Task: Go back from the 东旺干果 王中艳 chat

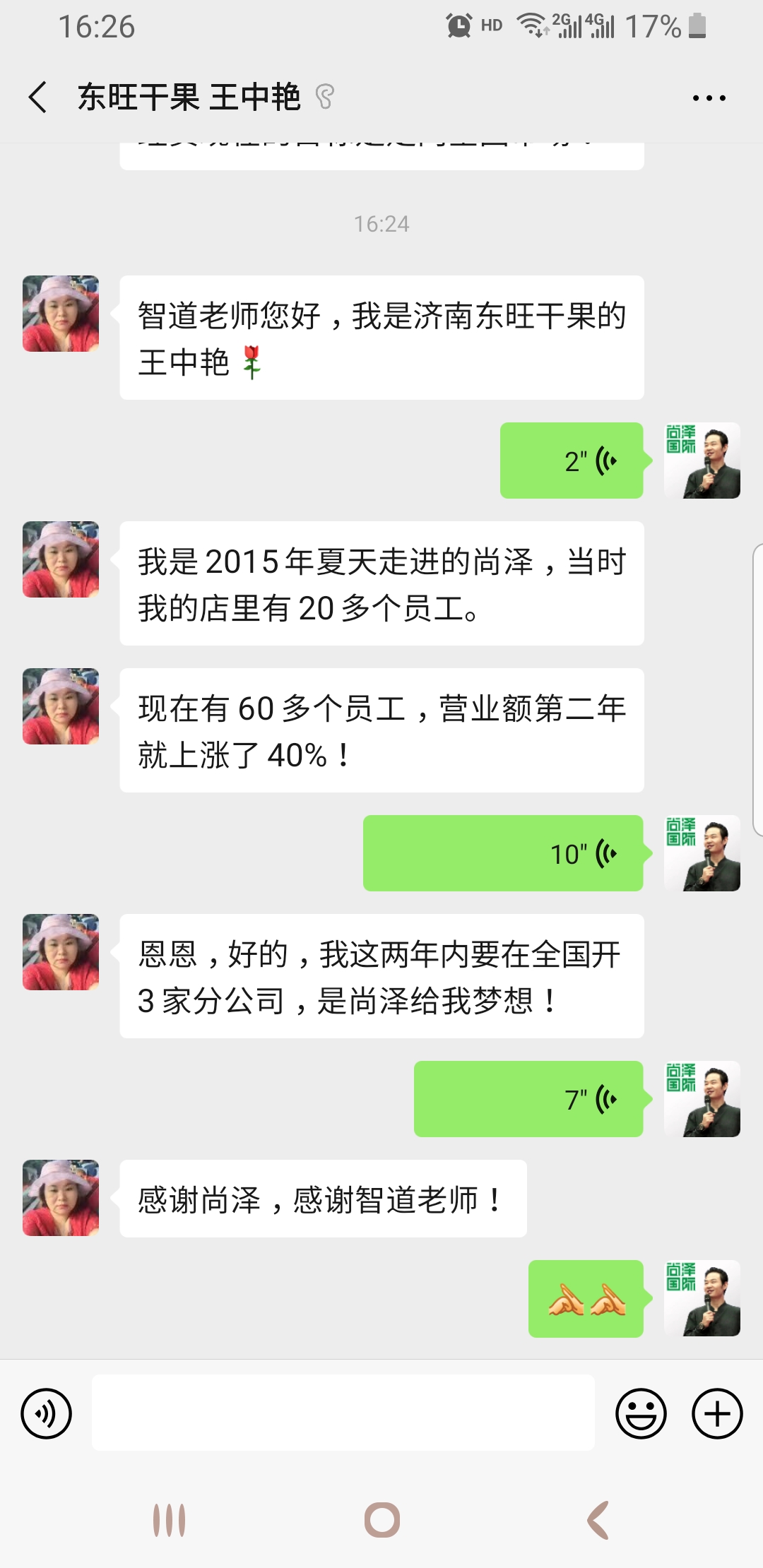Action: coord(38,97)
